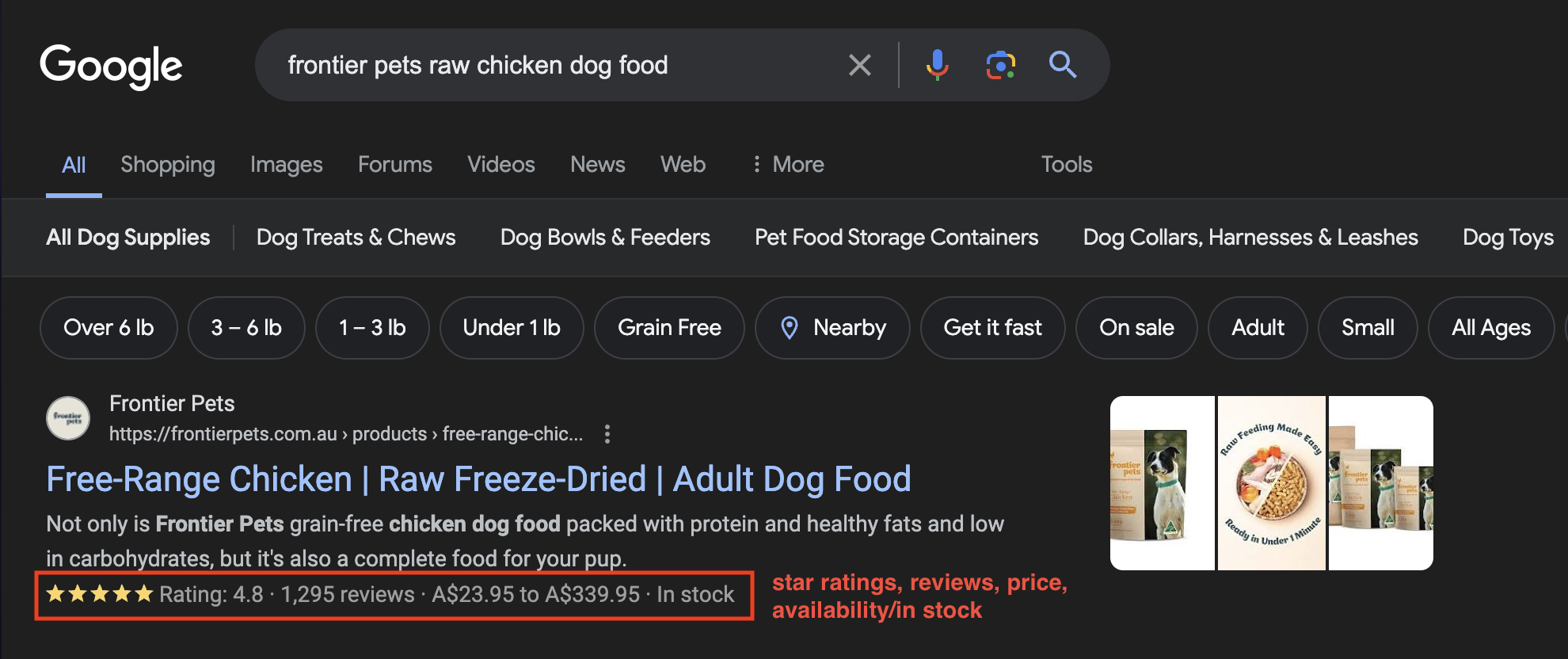Viewport: 1568px width, 659px height.
Task: Select the Pet Food Storage Containers category
Action: tap(896, 238)
